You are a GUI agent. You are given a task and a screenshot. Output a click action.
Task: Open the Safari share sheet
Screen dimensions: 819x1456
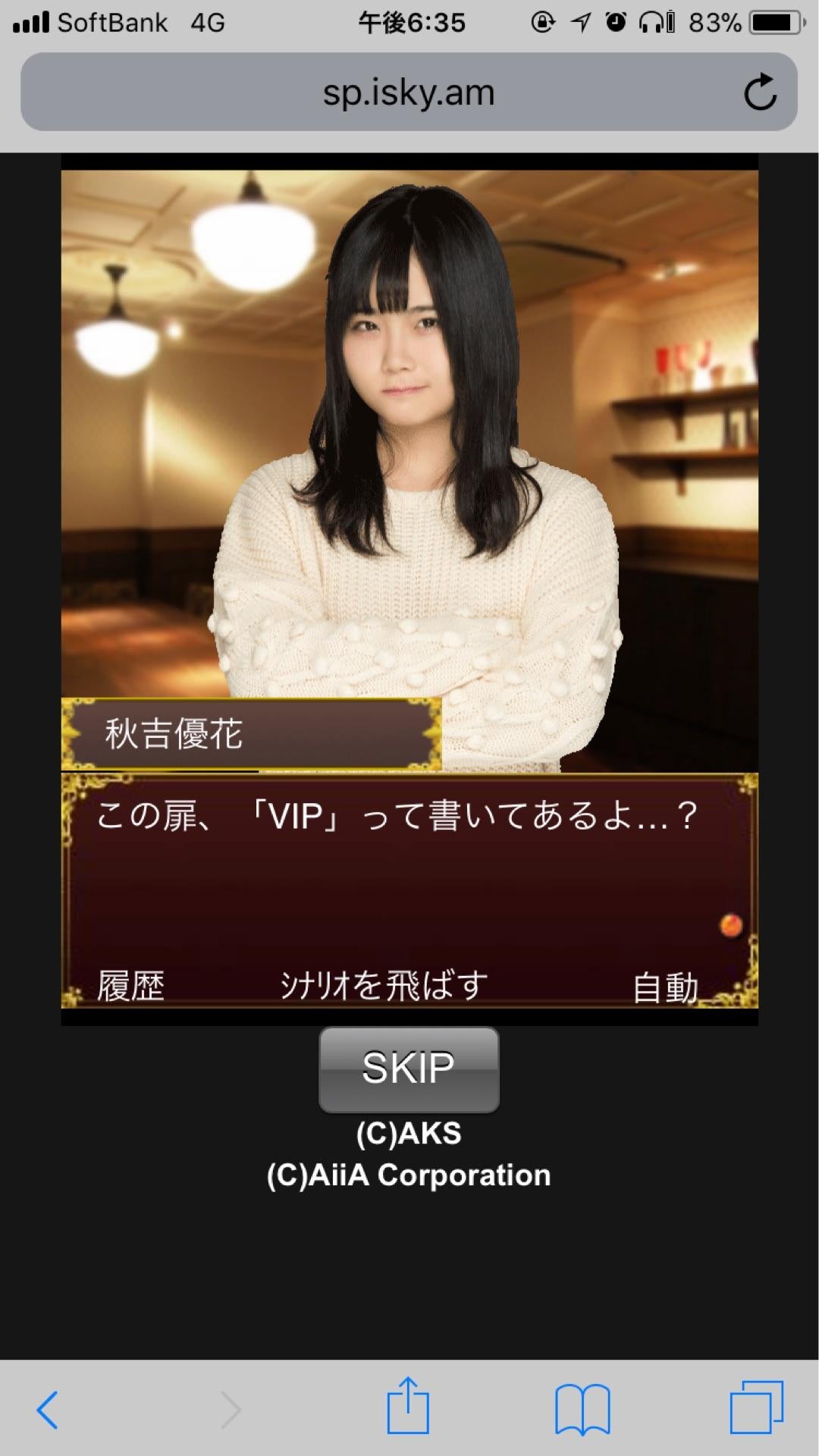point(408,1407)
